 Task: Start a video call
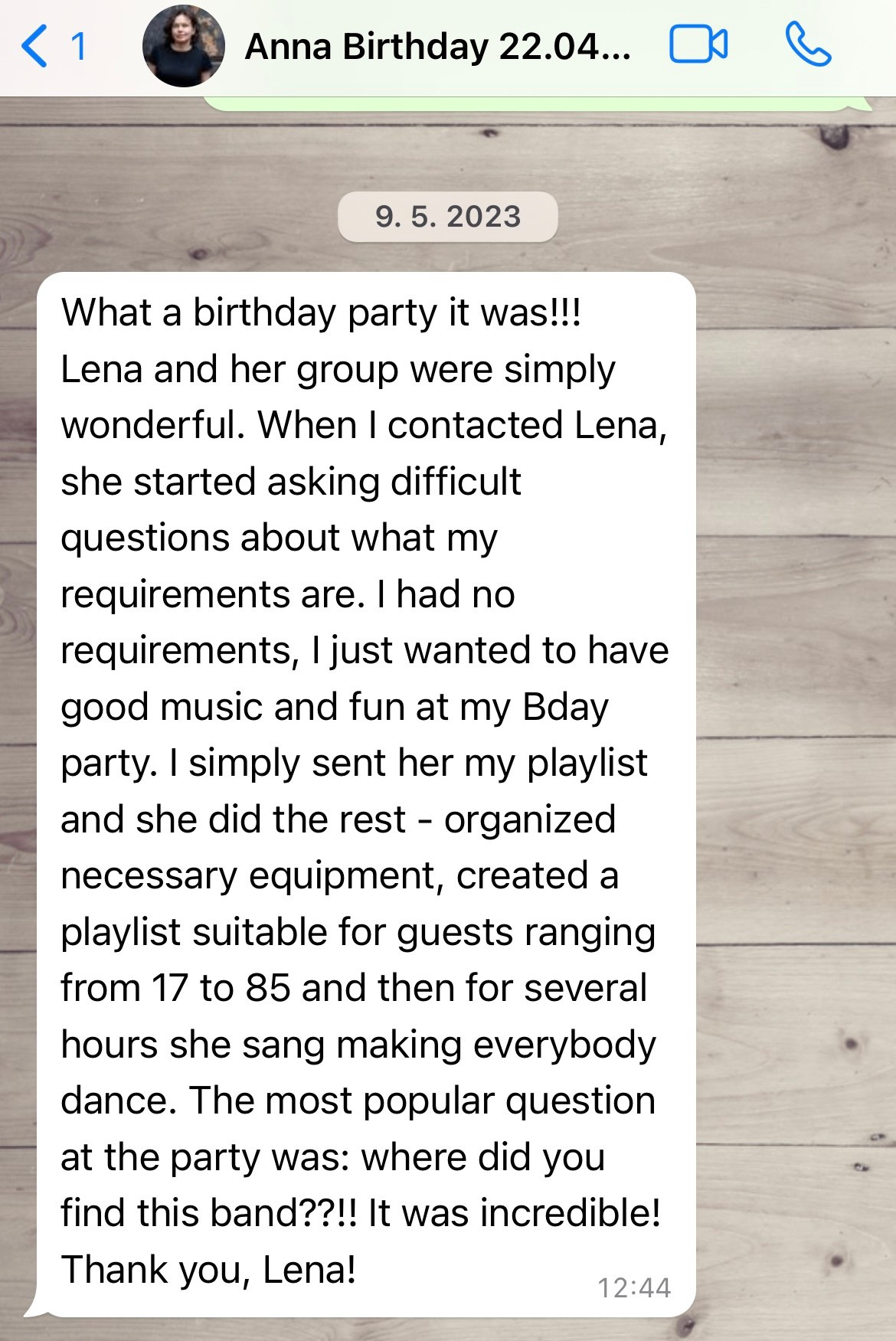coord(698,45)
